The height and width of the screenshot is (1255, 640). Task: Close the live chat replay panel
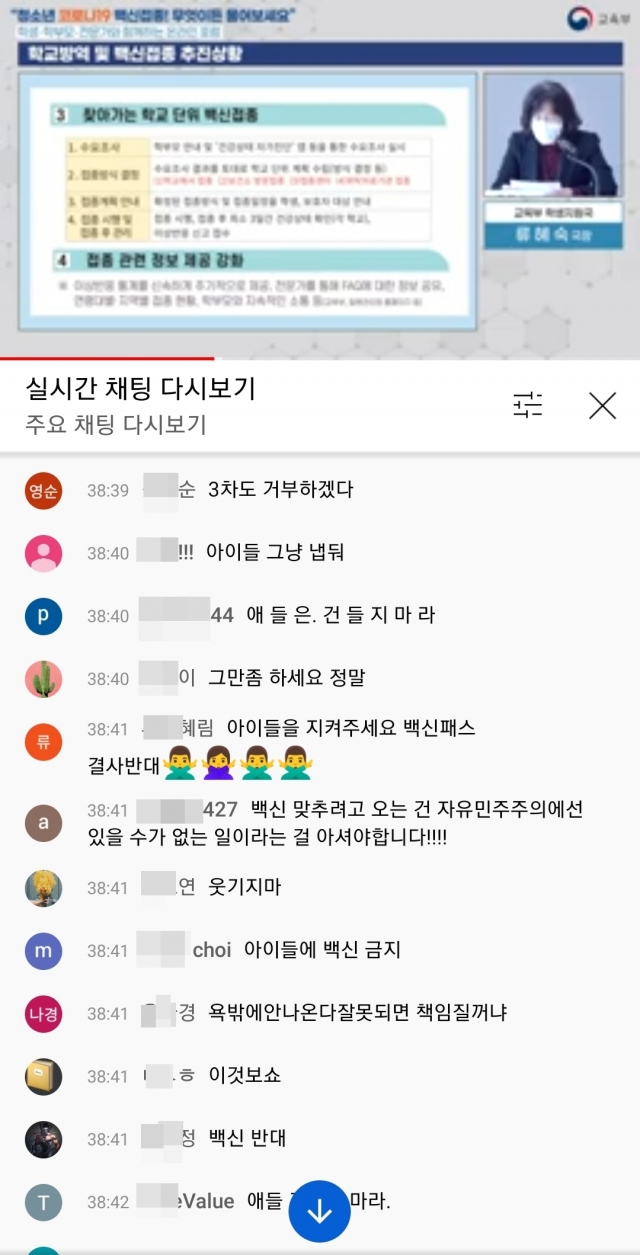tap(602, 405)
